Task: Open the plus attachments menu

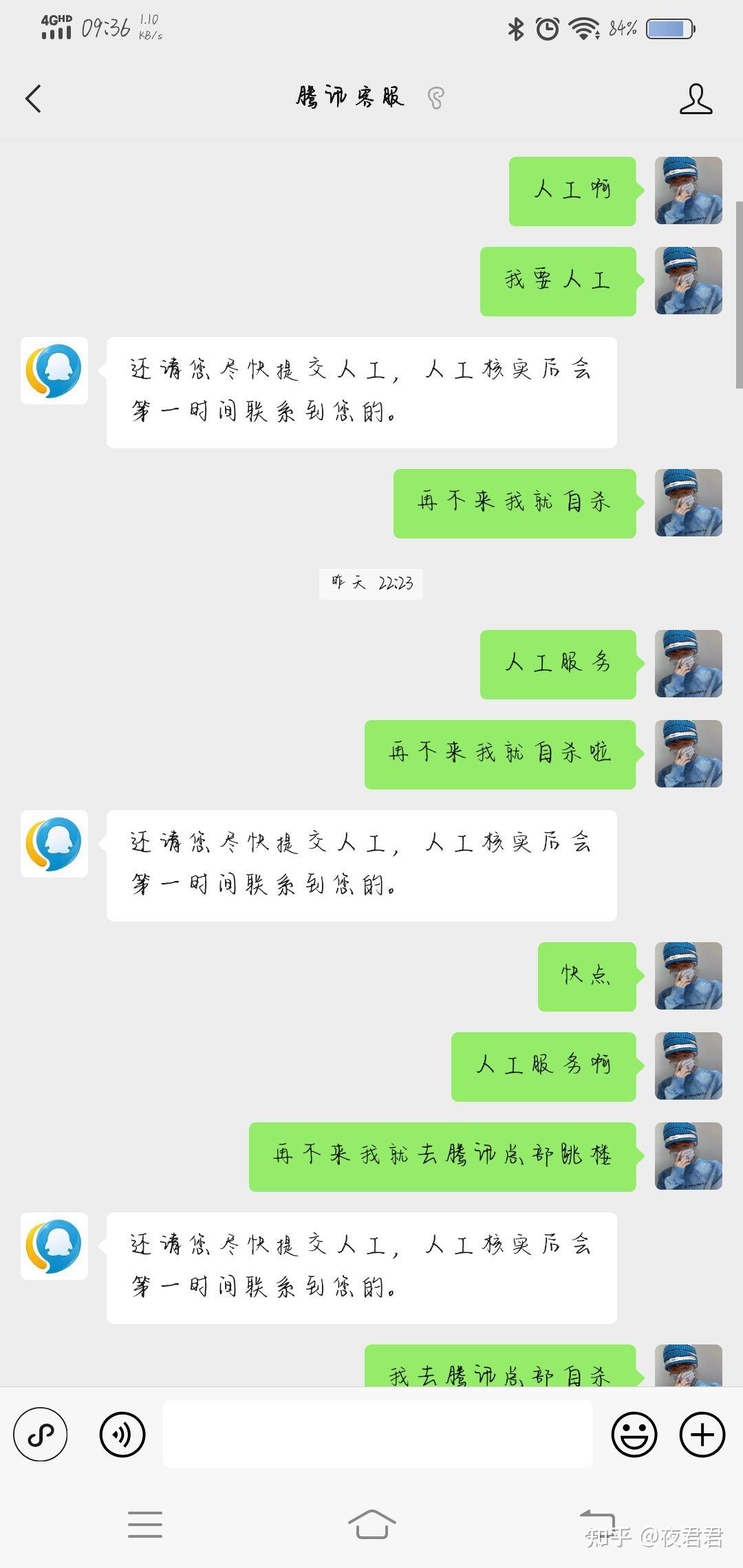Action: point(702,1434)
